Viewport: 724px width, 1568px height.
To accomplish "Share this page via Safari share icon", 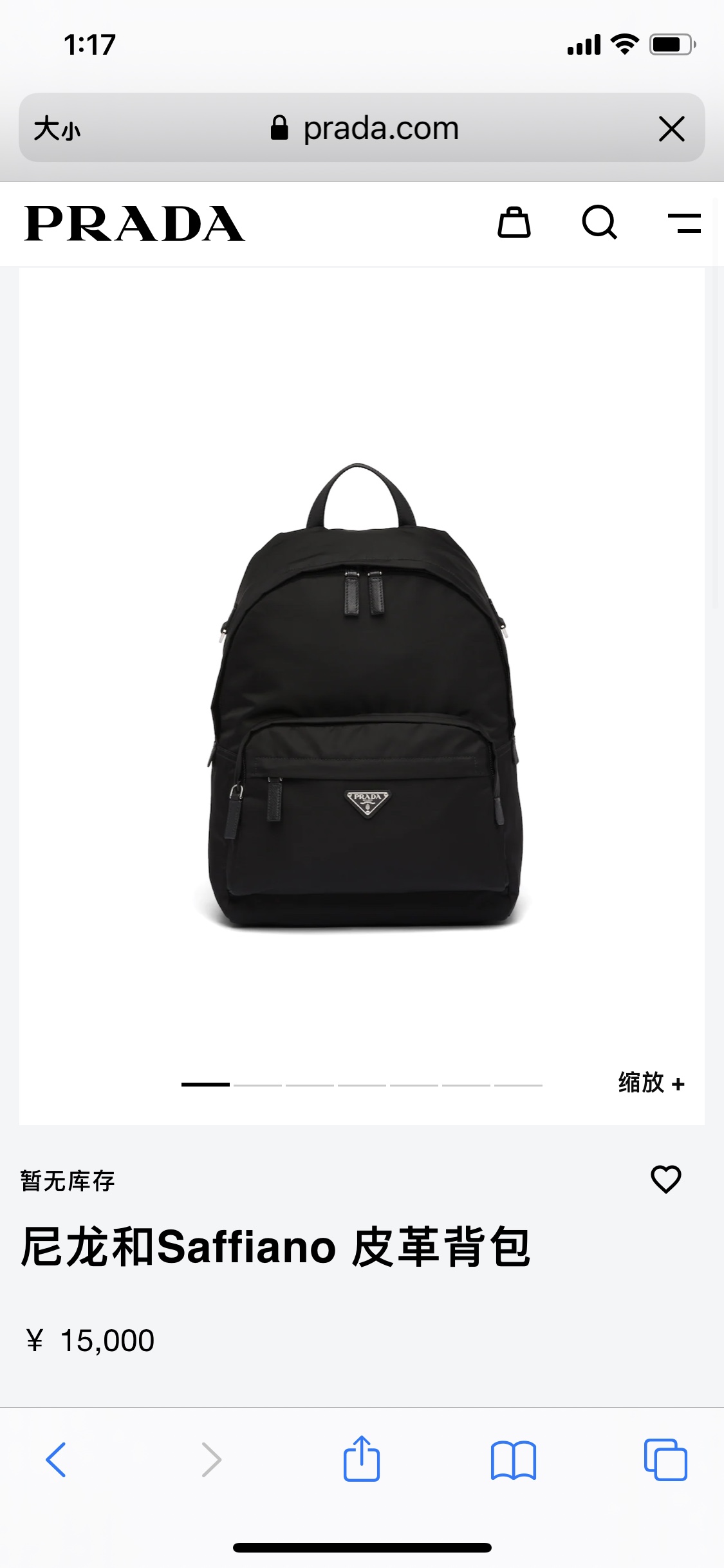I will (x=362, y=1459).
